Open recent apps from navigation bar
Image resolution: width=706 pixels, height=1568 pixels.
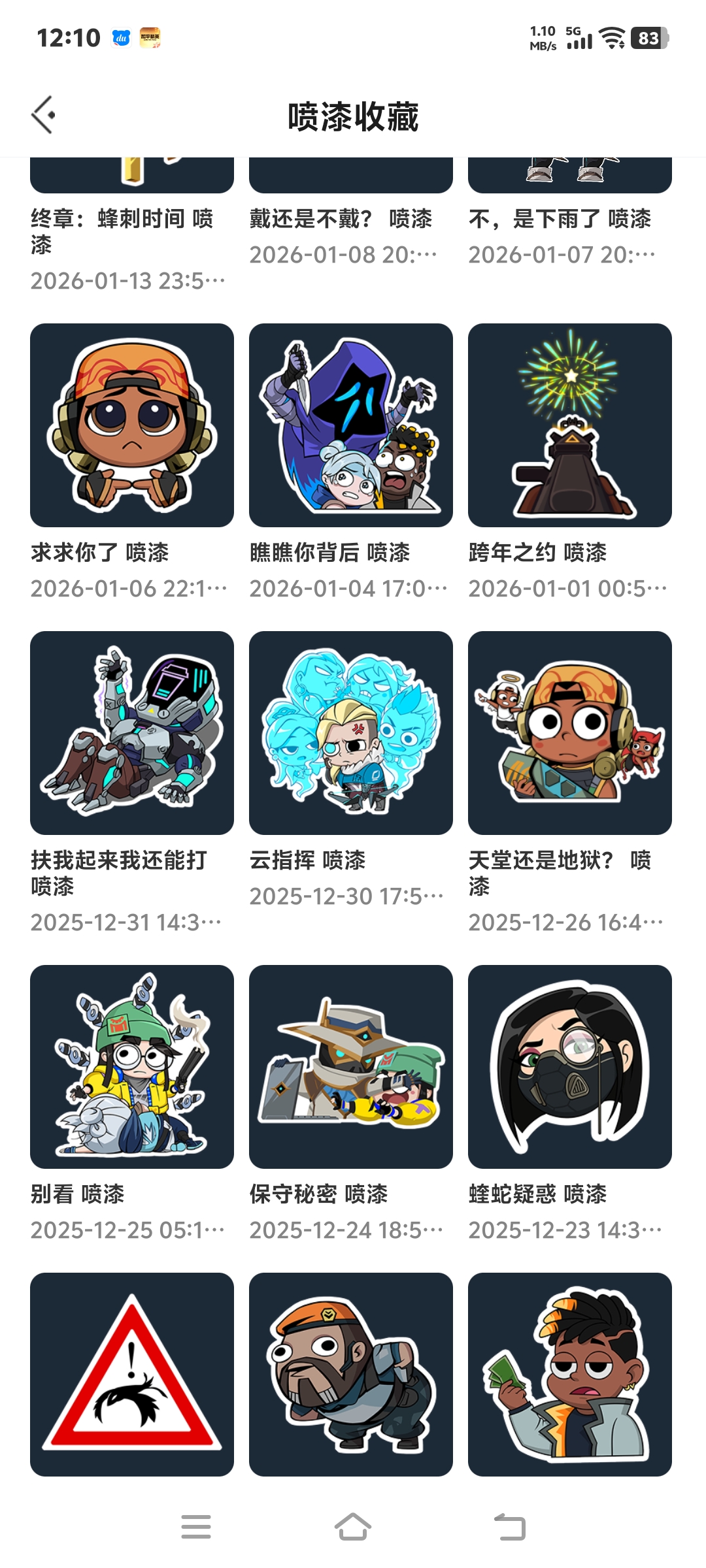(x=196, y=1527)
